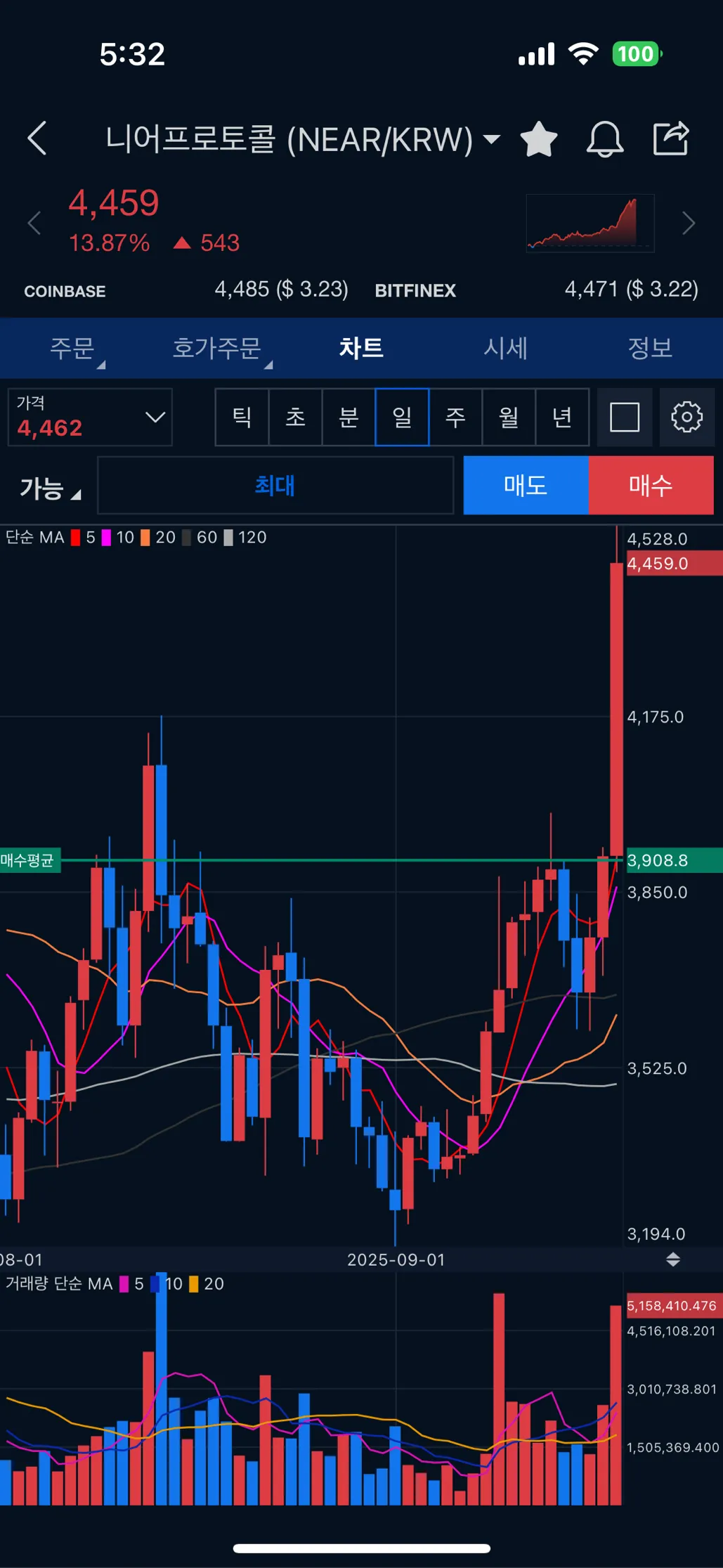This screenshot has width=723, height=1568.
Task: Select the 분 chart interval
Action: 349,417
